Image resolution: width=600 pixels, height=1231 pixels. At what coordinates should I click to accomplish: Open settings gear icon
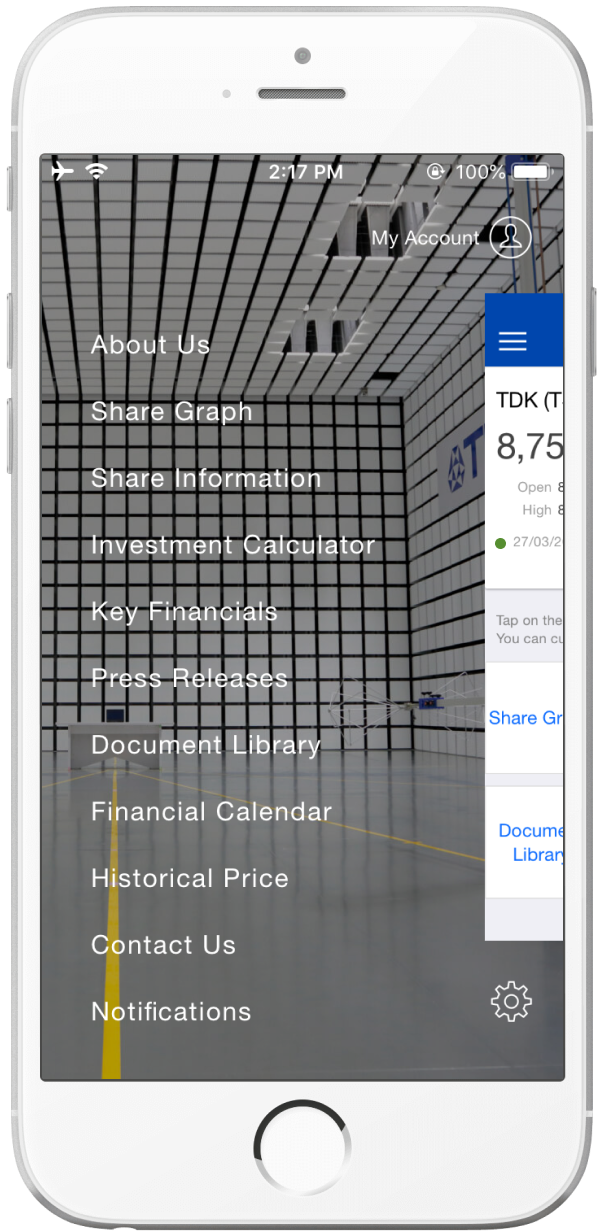click(511, 1001)
